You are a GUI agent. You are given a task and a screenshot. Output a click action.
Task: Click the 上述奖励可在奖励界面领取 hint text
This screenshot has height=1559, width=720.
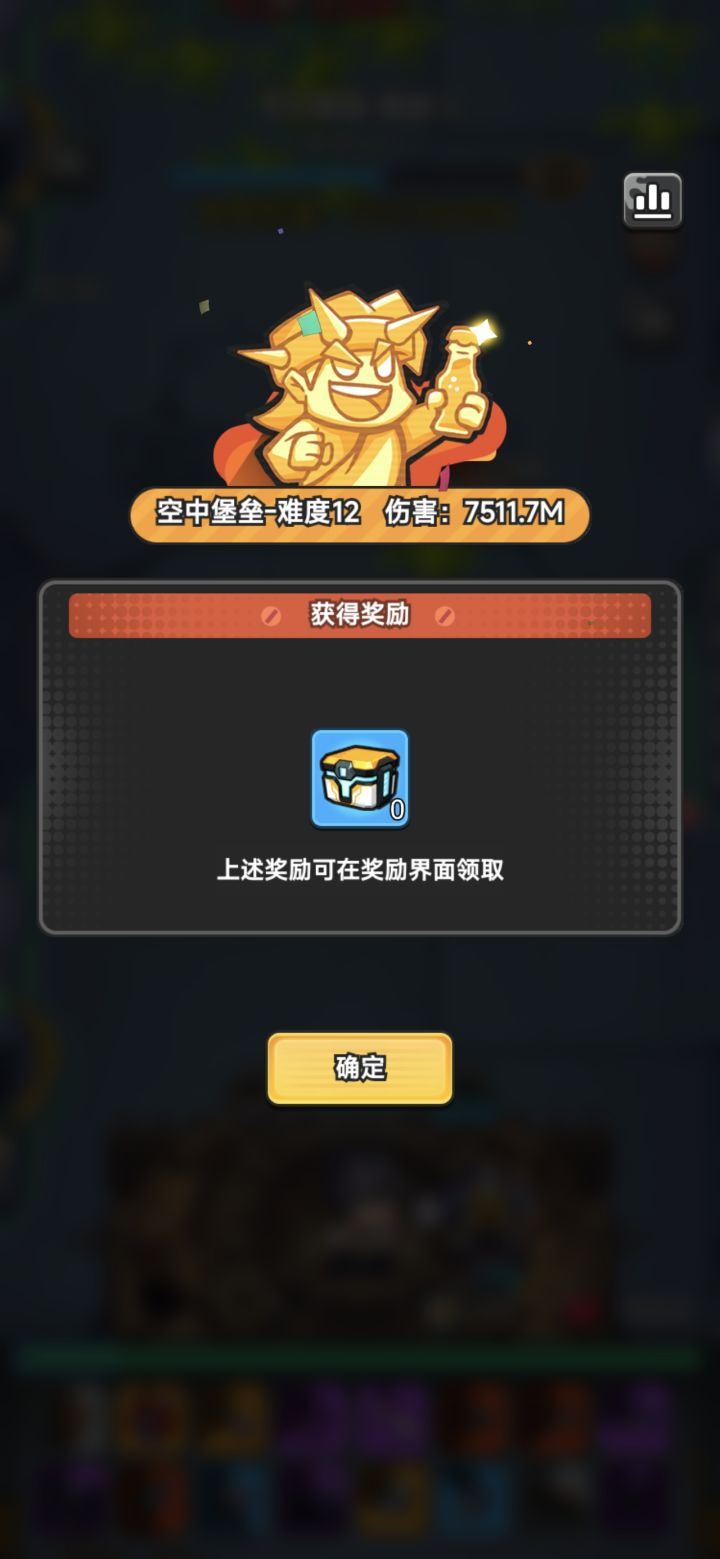click(360, 870)
